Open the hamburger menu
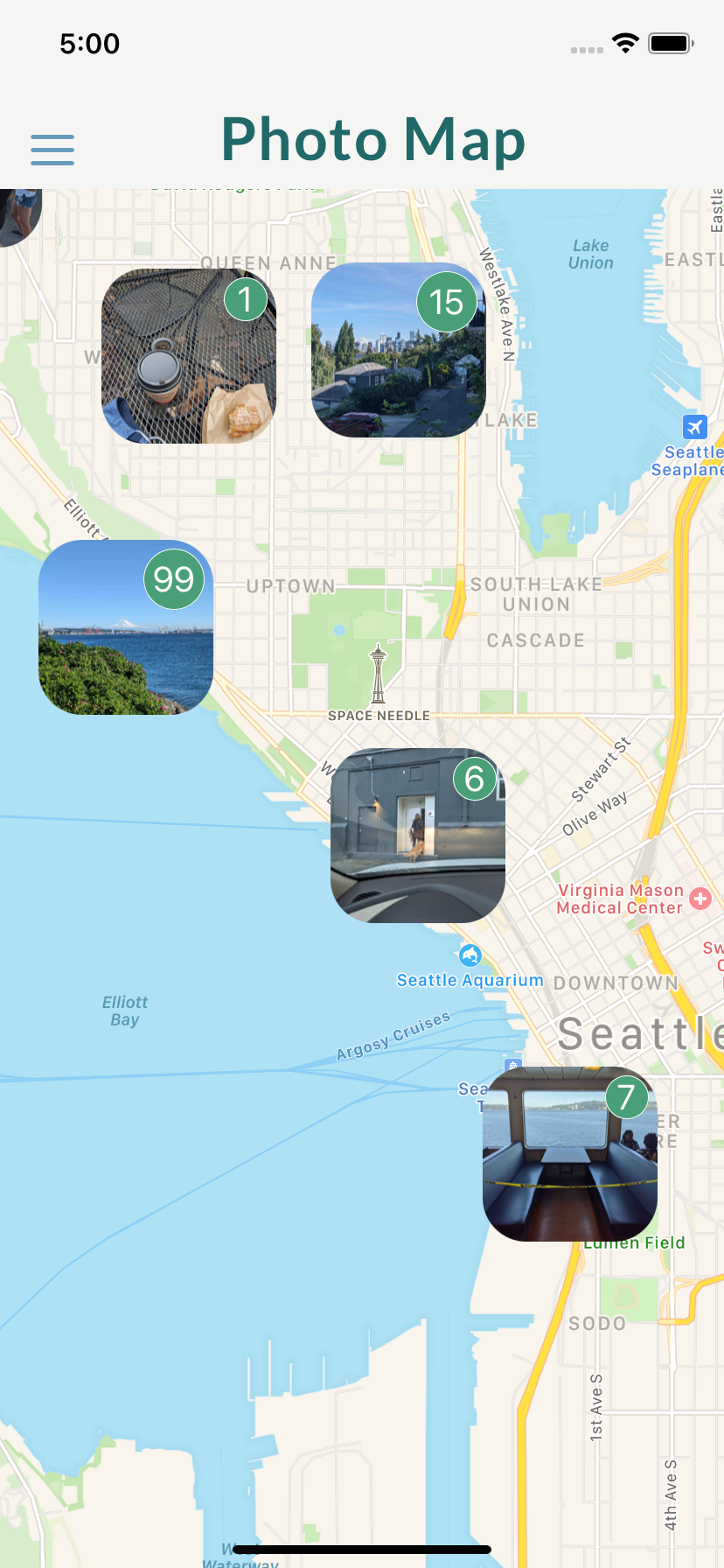 click(x=52, y=150)
